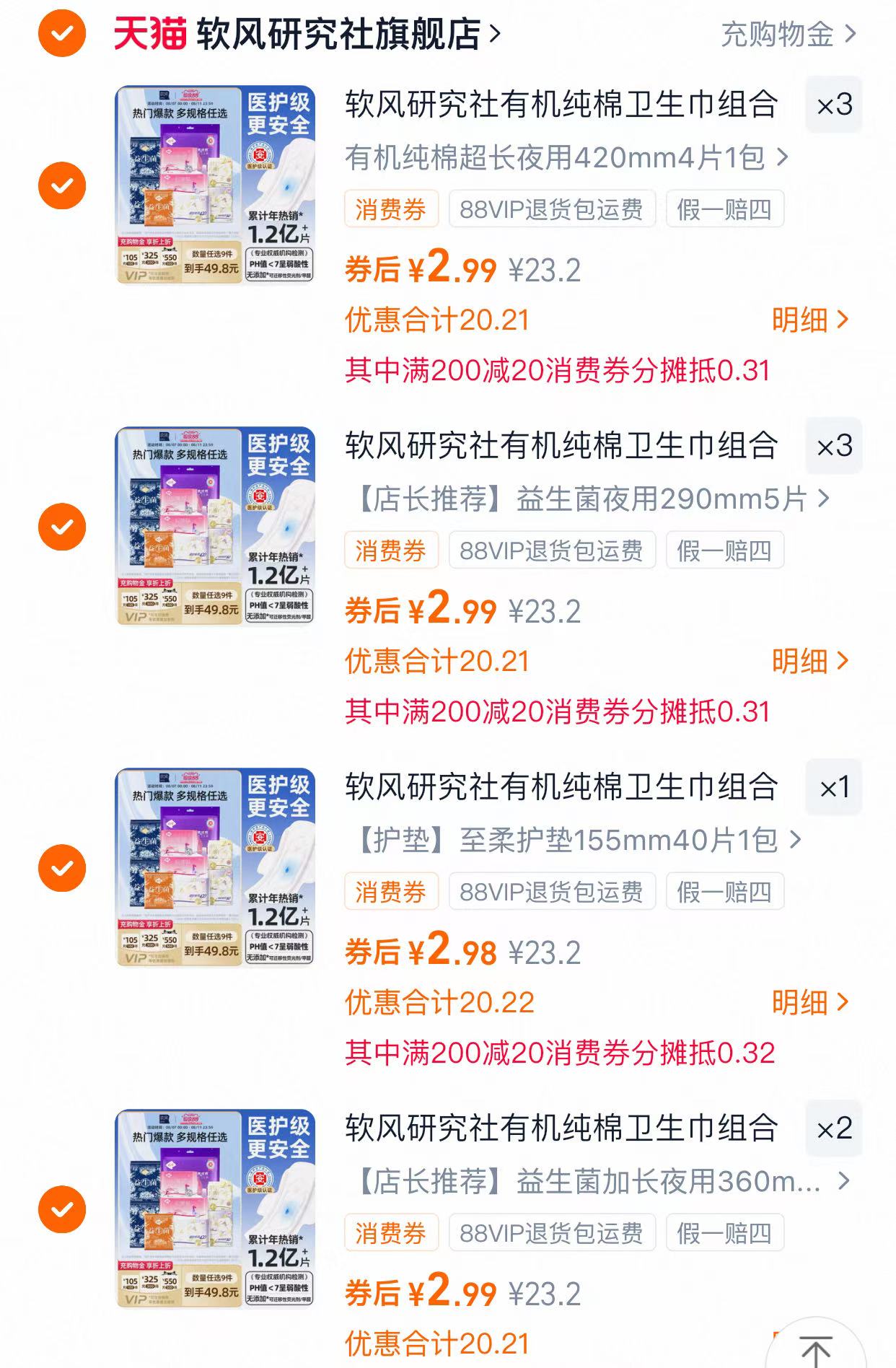Open the first 消费券 label under 420mm product
The image size is (896, 1368).
(x=390, y=209)
